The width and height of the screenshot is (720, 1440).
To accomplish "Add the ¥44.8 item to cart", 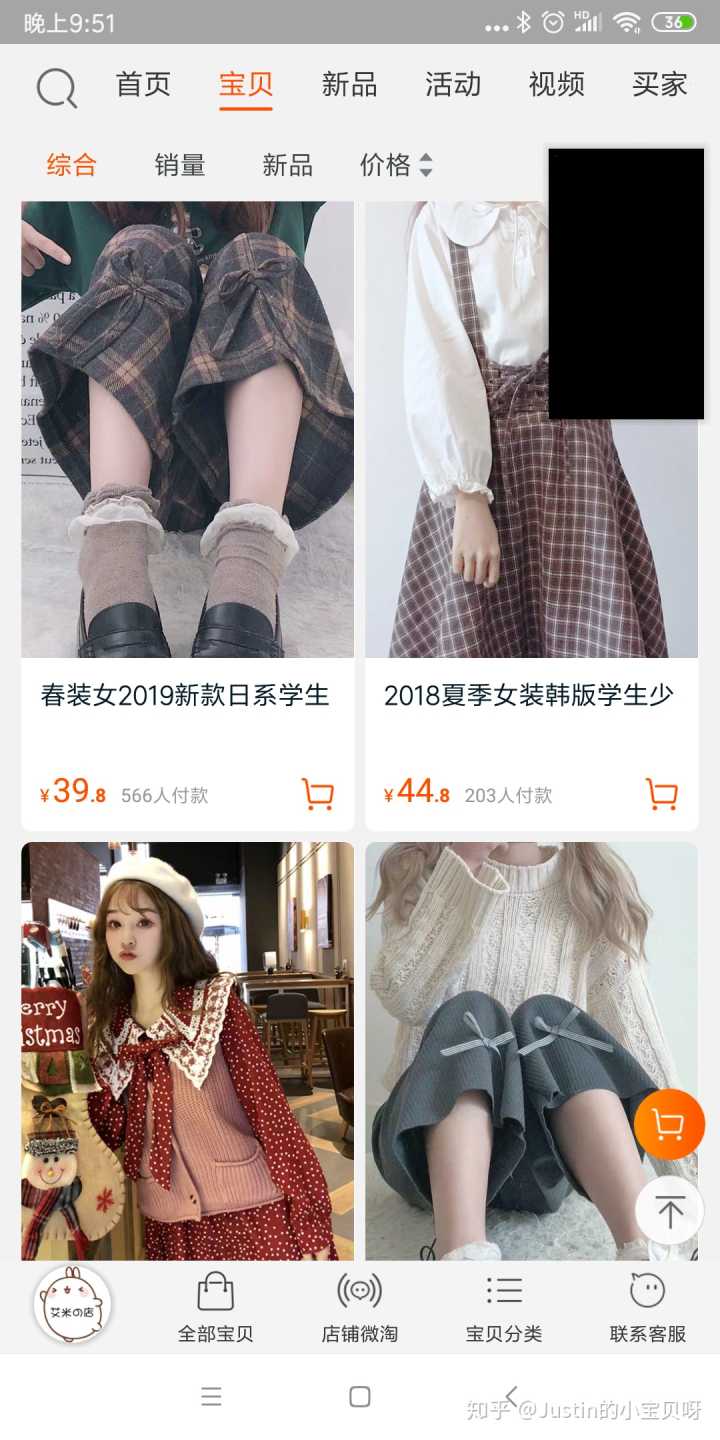I will point(661,794).
